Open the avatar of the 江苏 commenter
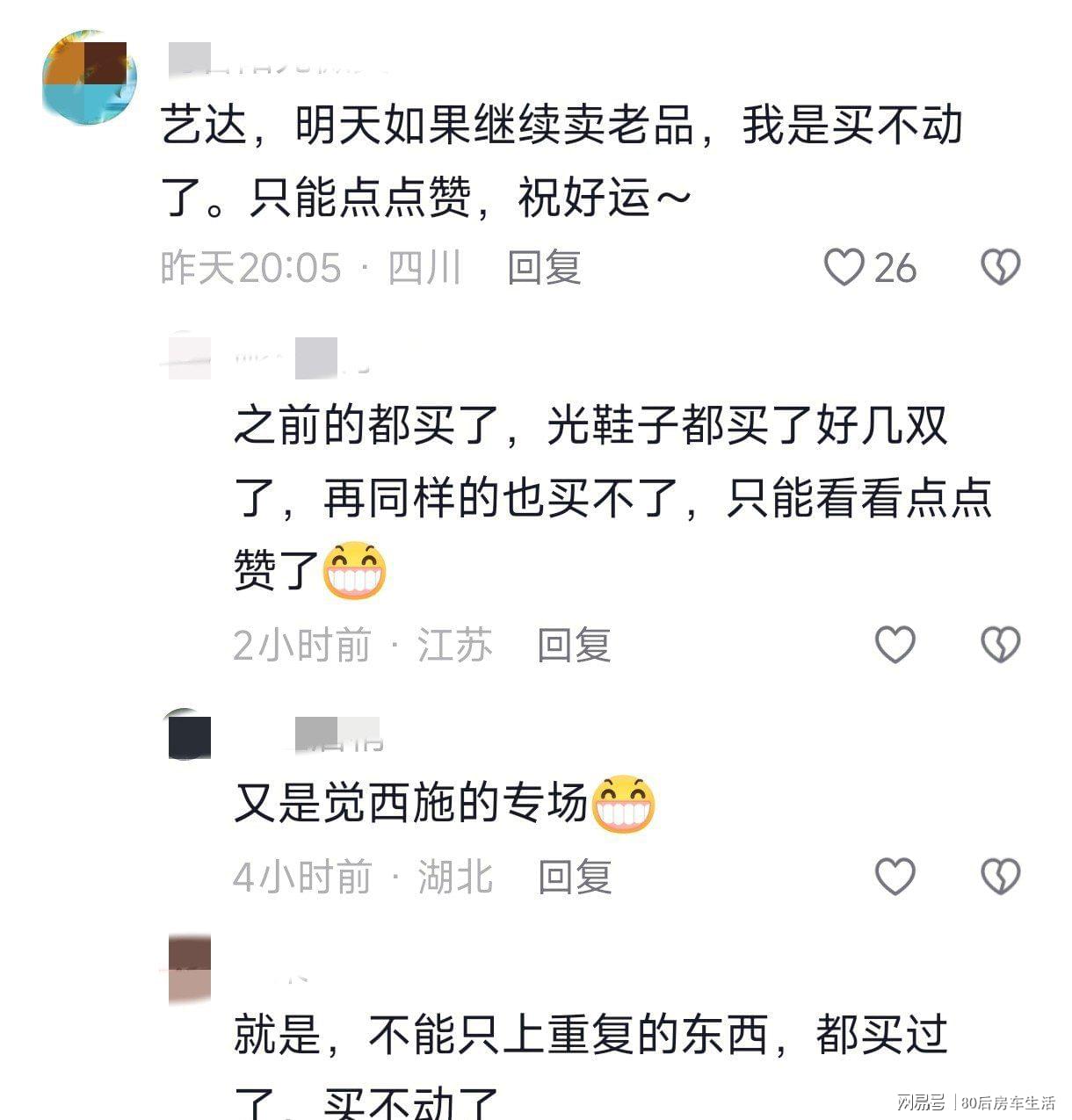Screen dimensions: 1072x1120 (x=189, y=358)
